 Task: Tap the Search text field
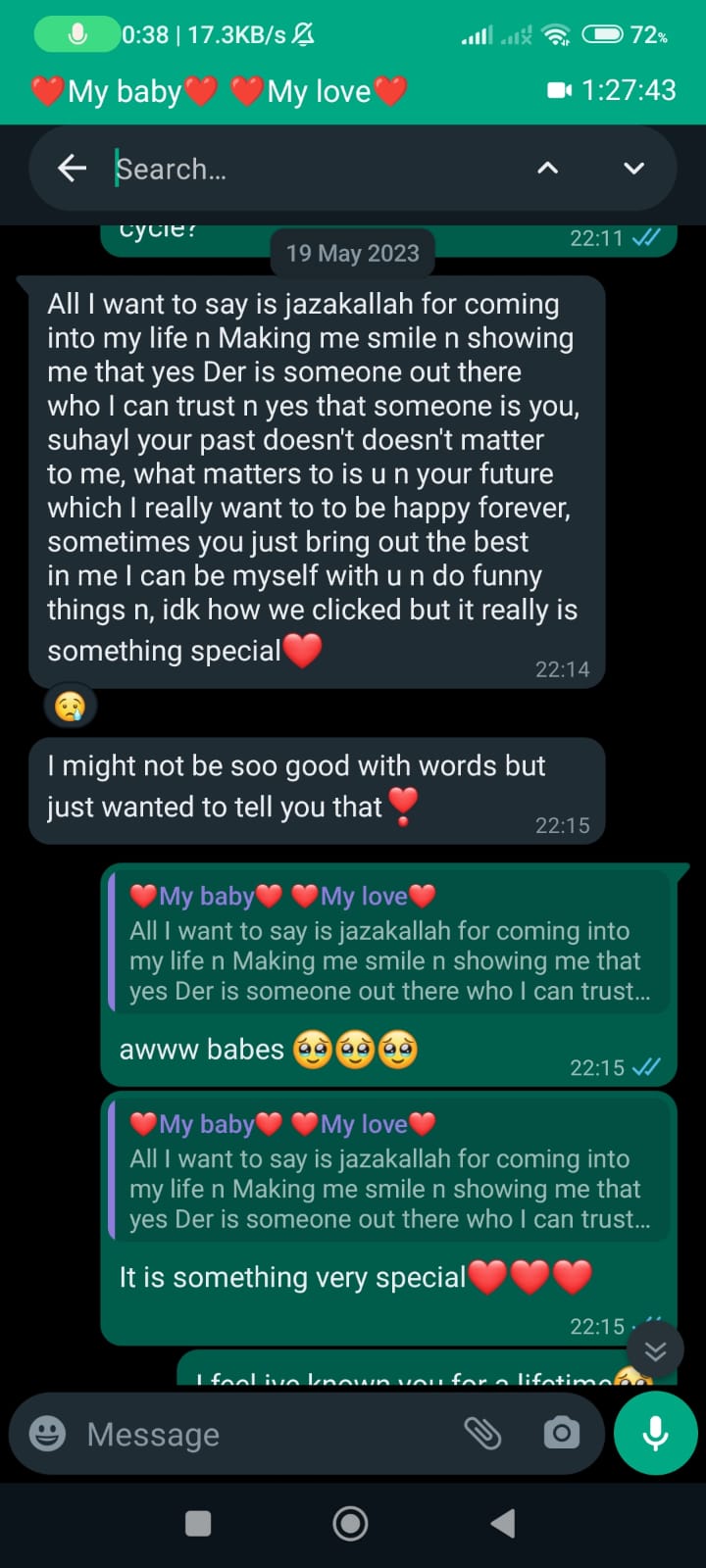[x=314, y=169]
